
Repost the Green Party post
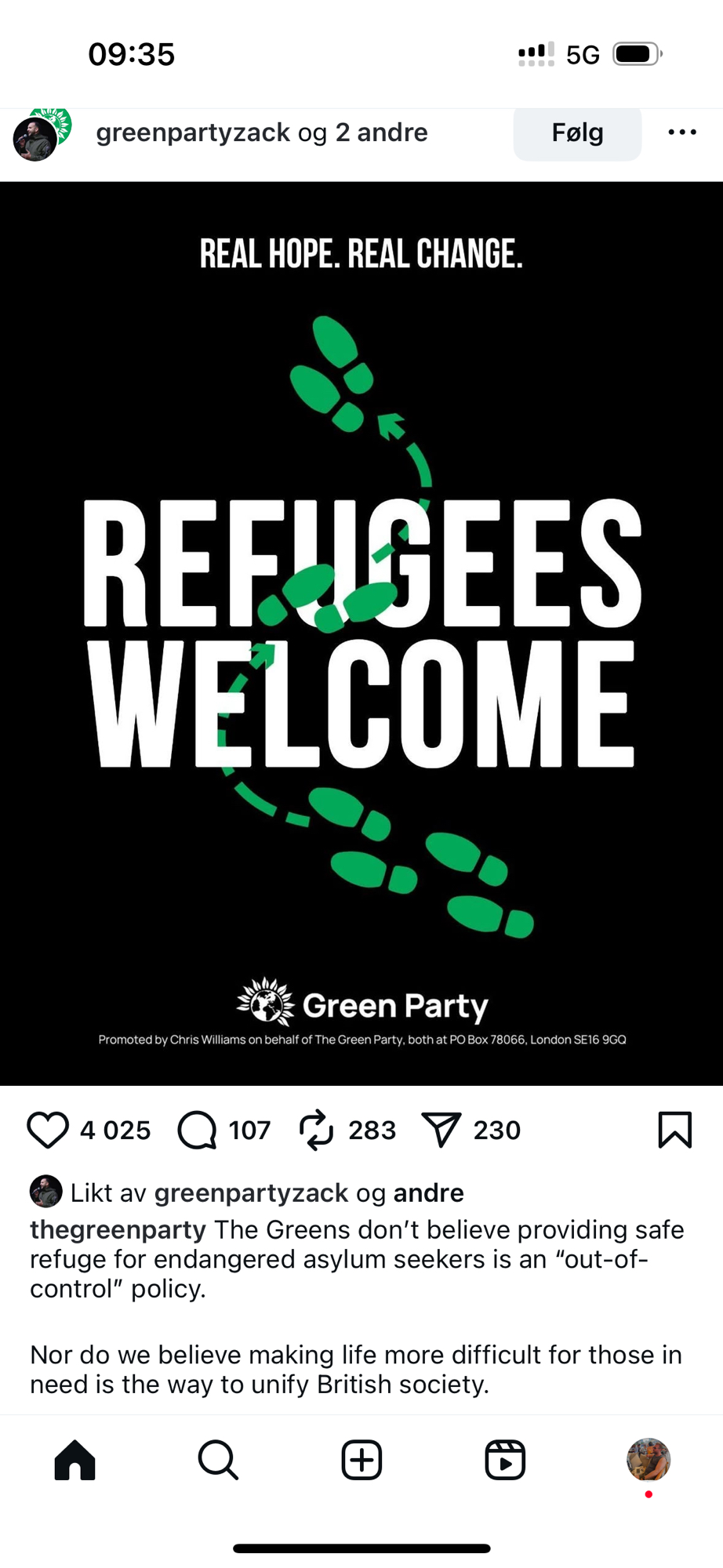(316, 1130)
